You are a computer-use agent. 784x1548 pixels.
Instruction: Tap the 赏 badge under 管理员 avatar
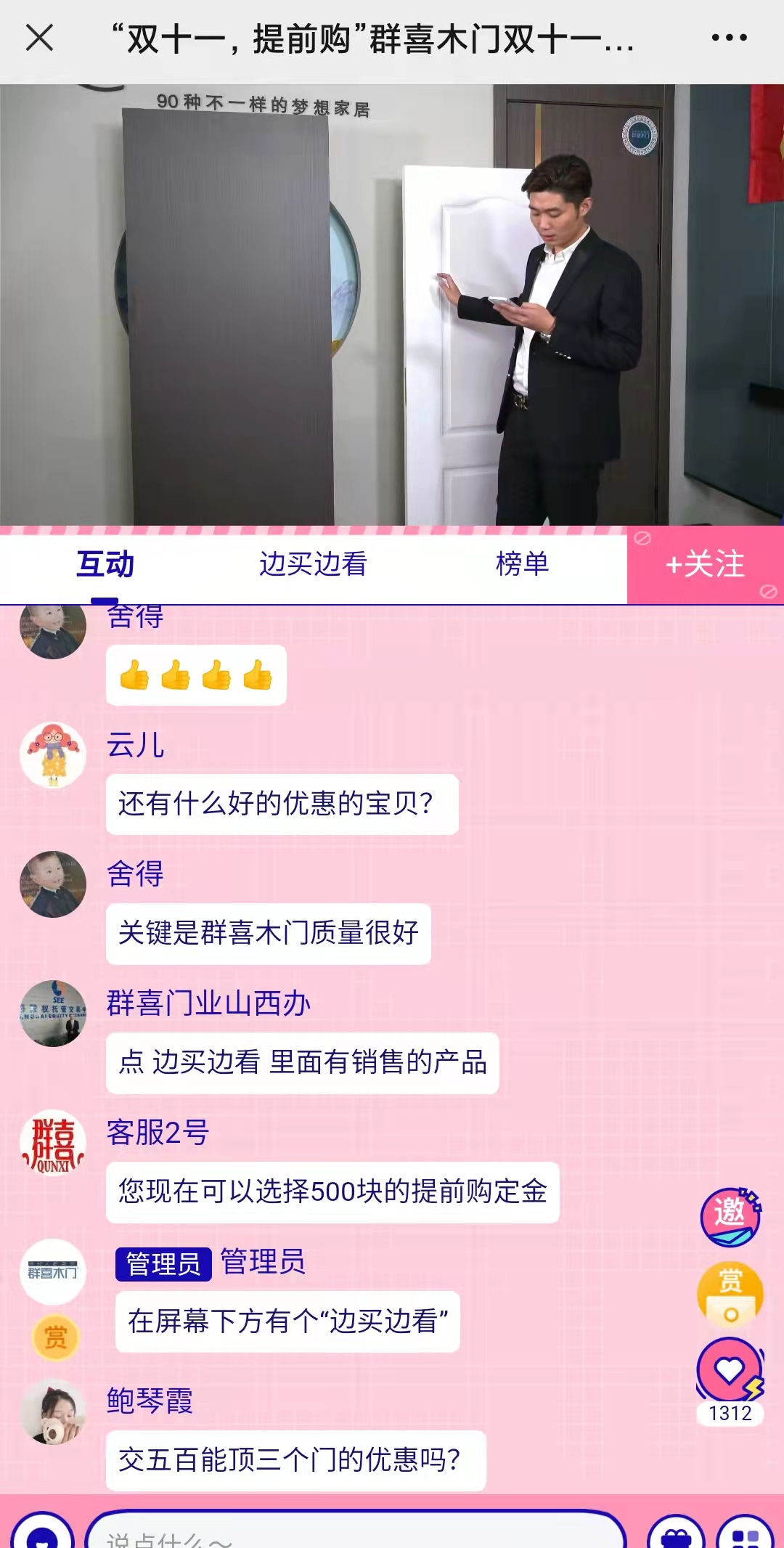pos(55,1337)
